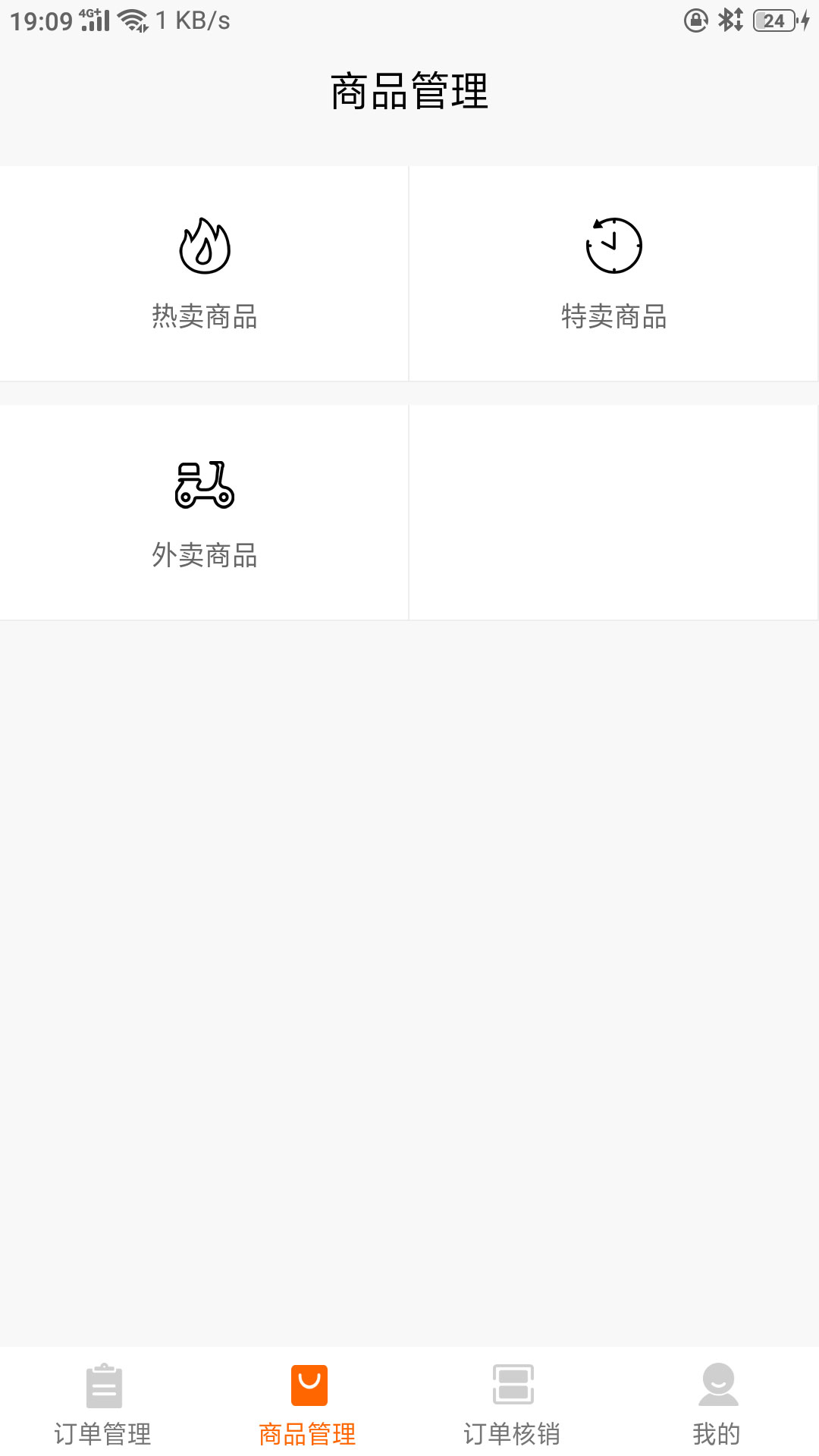Tap the 商品管理 tab

[307, 1403]
